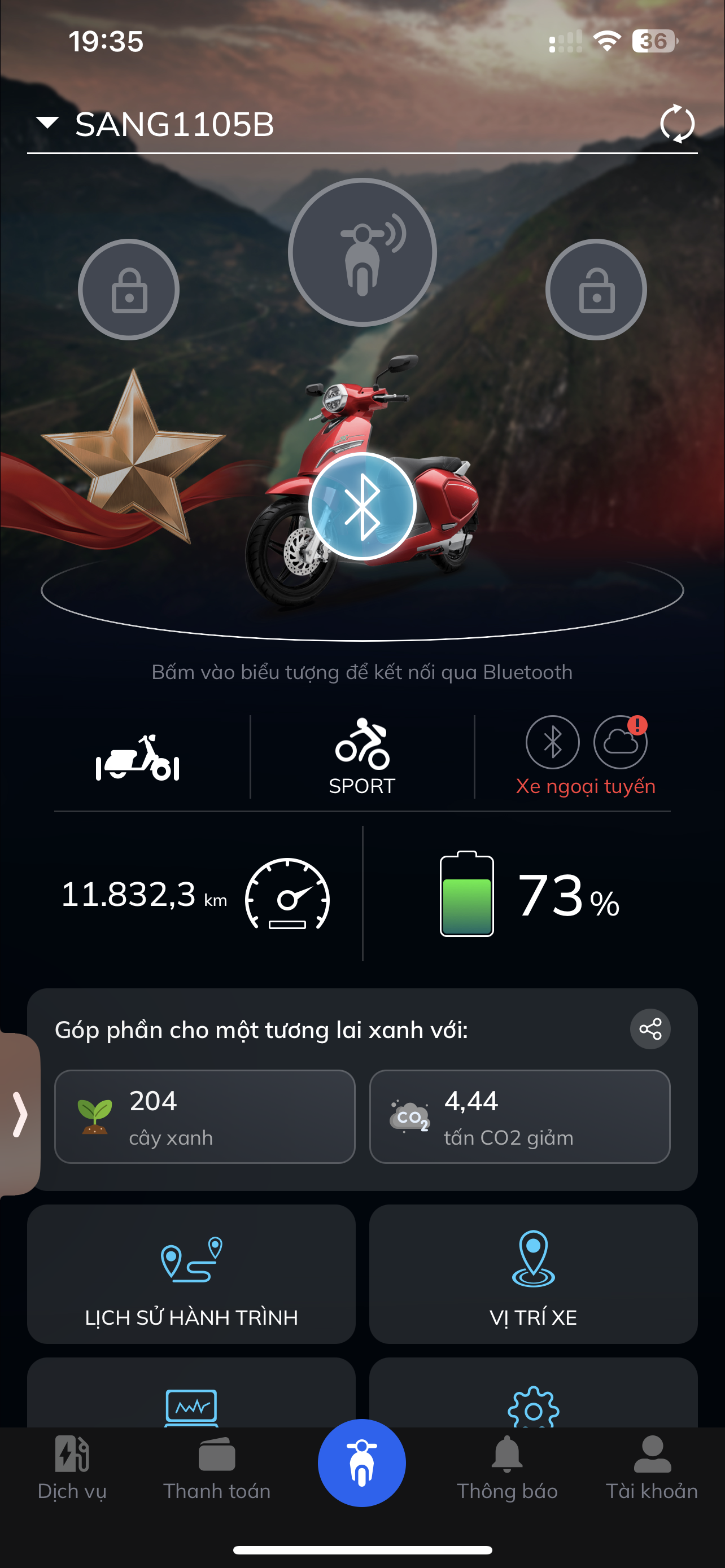Open LỊCH SỬ HÀNH TRÌNH trip history
Viewport: 725px width, 1568px height.
click(191, 1274)
